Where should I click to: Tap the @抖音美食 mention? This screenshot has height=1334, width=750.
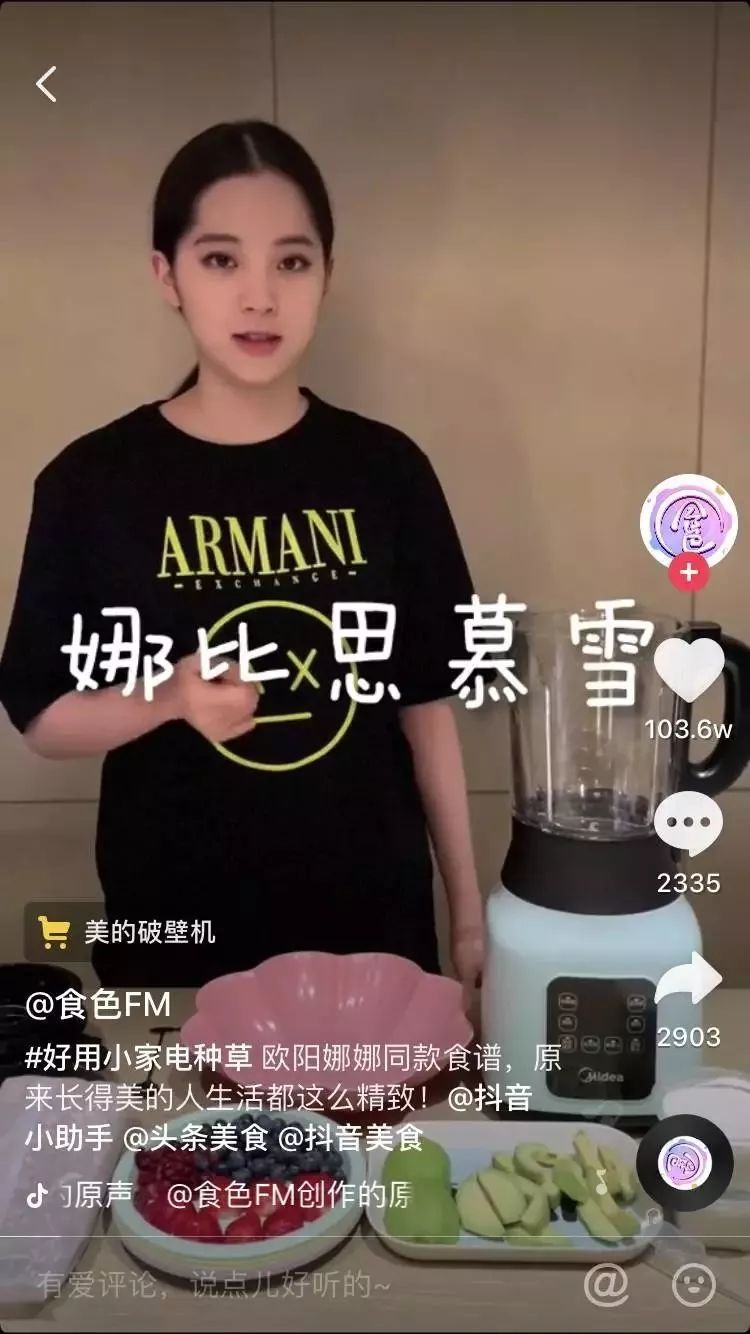tap(350, 1137)
